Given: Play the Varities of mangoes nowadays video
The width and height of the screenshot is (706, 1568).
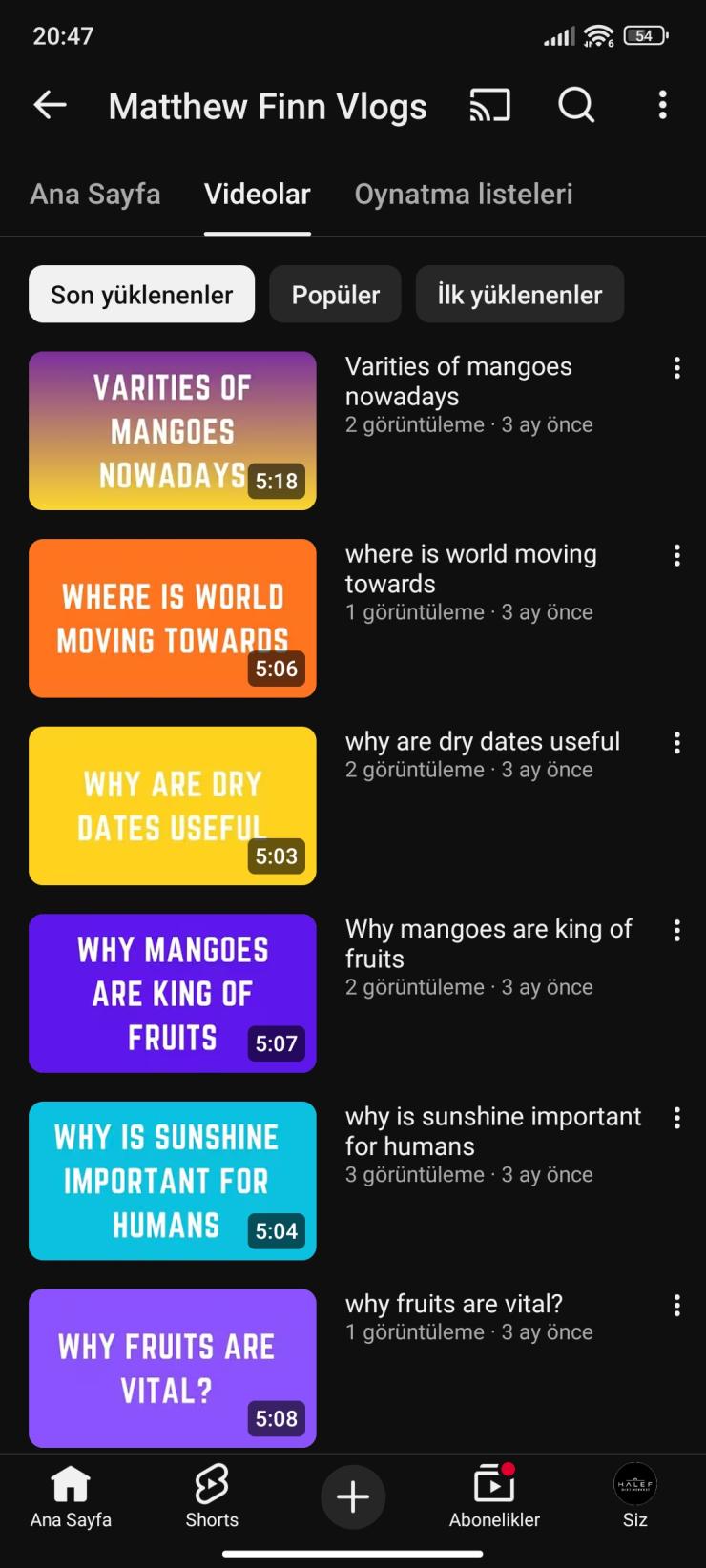Looking at the screenshot, I should tap(173, 431).
